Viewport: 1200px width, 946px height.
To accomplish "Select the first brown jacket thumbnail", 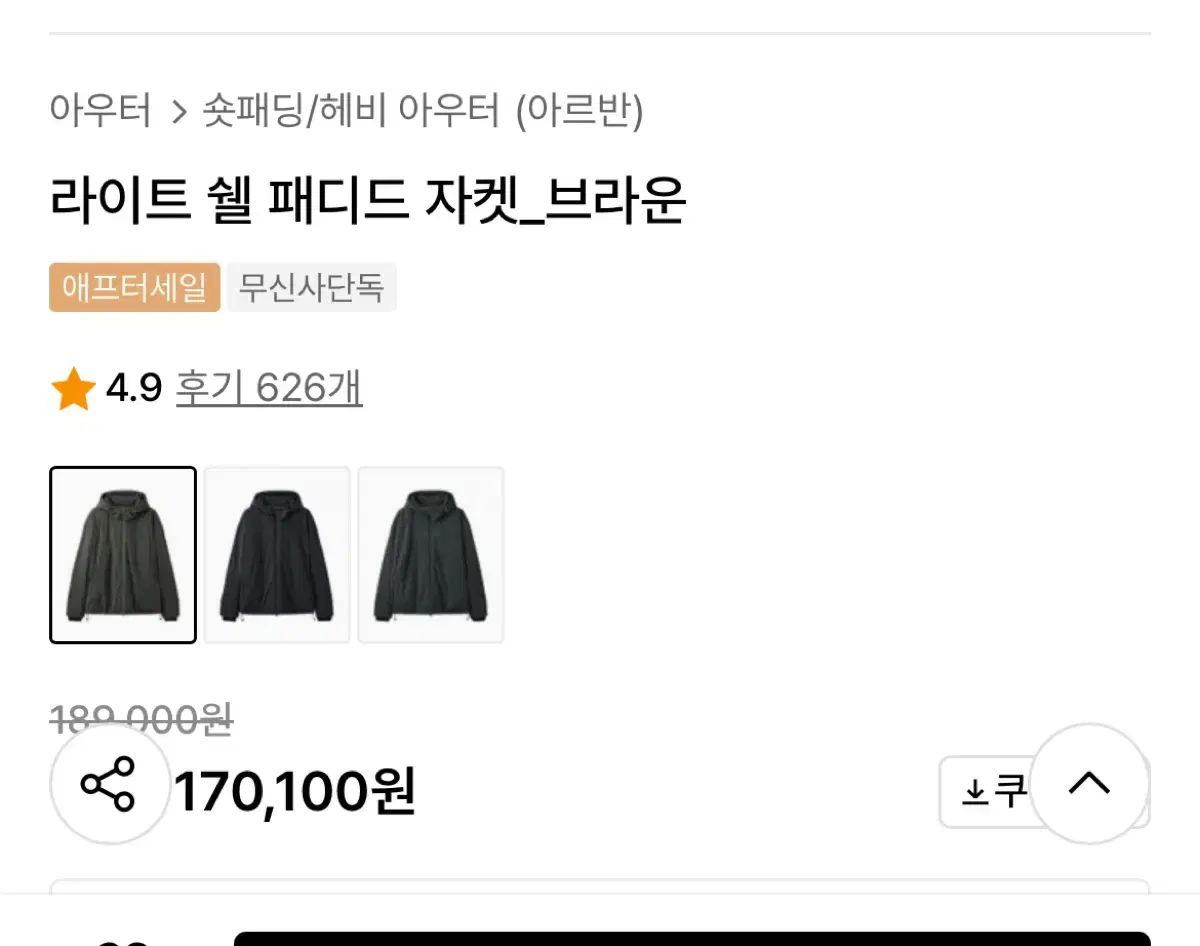I will click(123, 555).
